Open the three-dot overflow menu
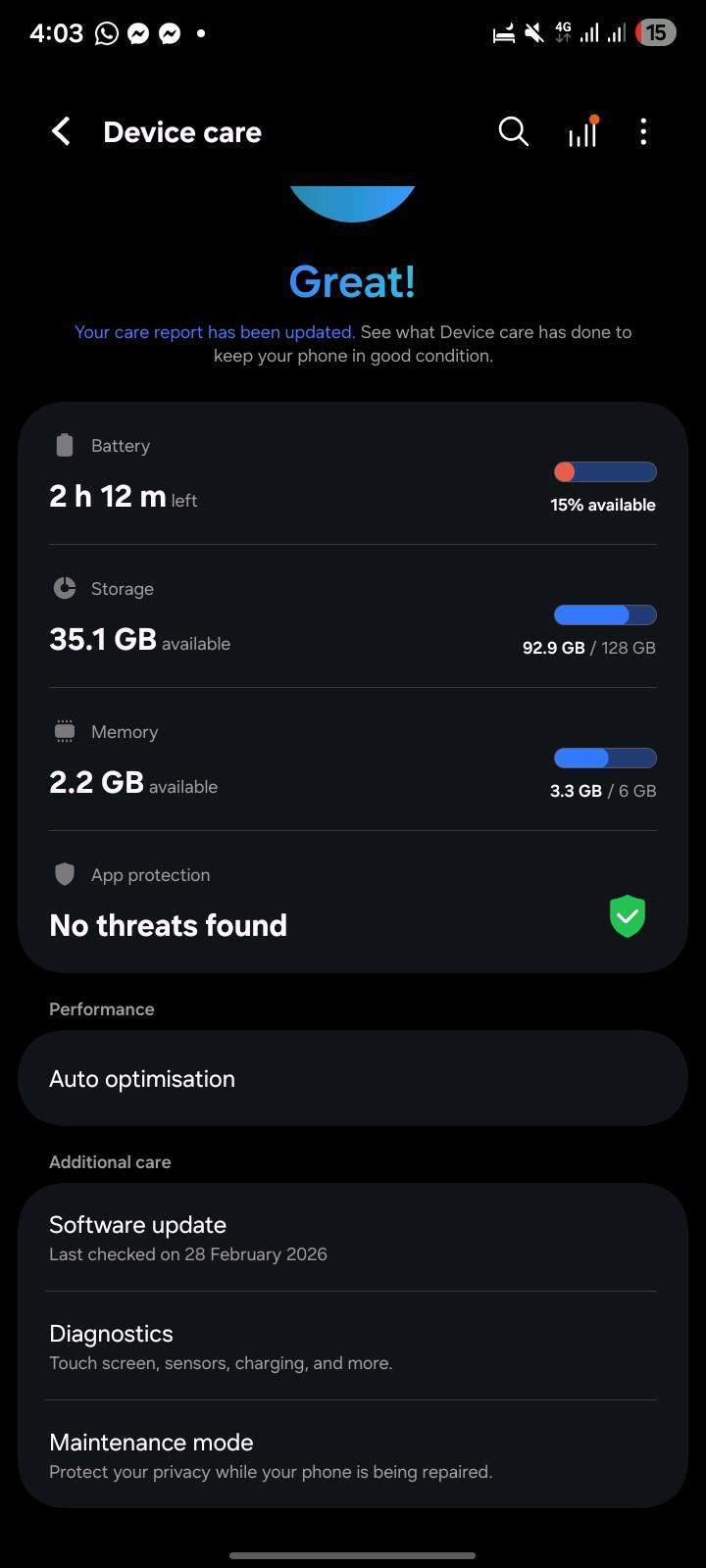Screen dimensions: 706x1568 [x=643, y=131]
